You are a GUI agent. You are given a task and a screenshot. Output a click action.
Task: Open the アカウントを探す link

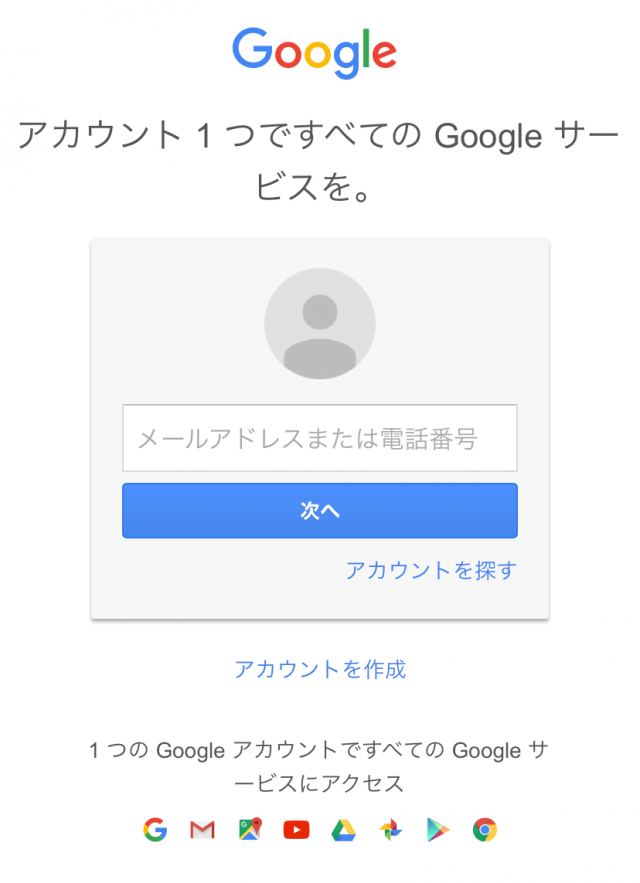pyautogui.click(x=431, y=570)
